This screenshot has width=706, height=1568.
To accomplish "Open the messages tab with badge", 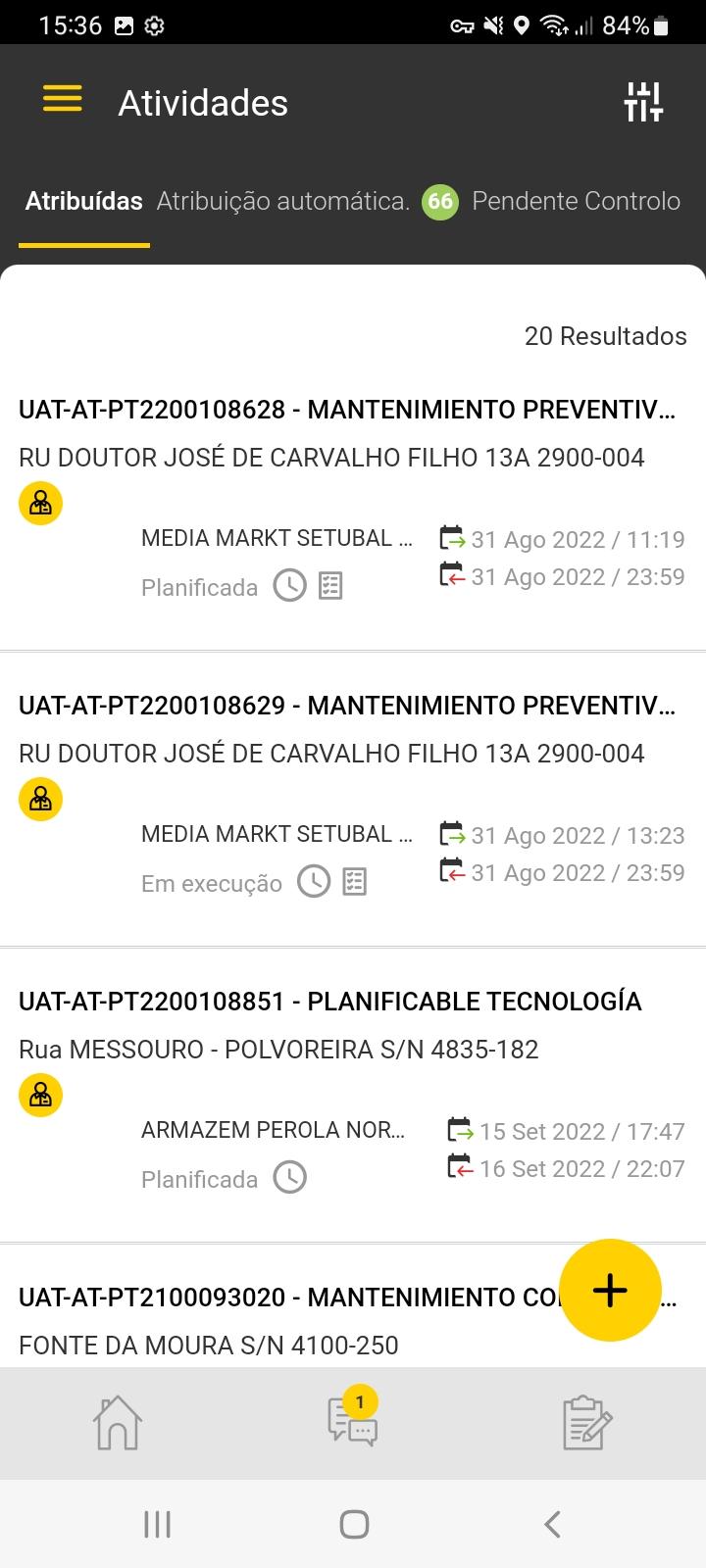I will point(353,1419).
